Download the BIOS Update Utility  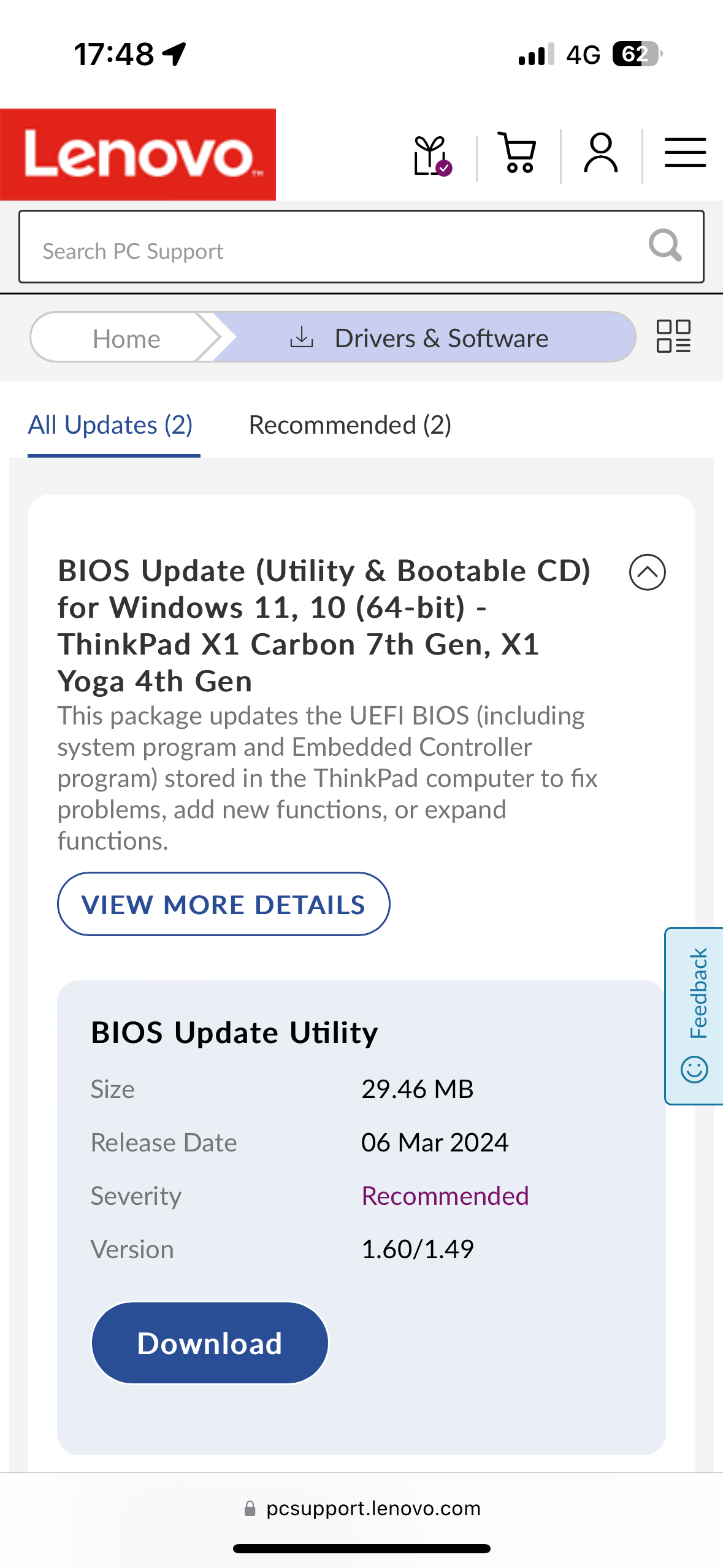coord(210,1343)
